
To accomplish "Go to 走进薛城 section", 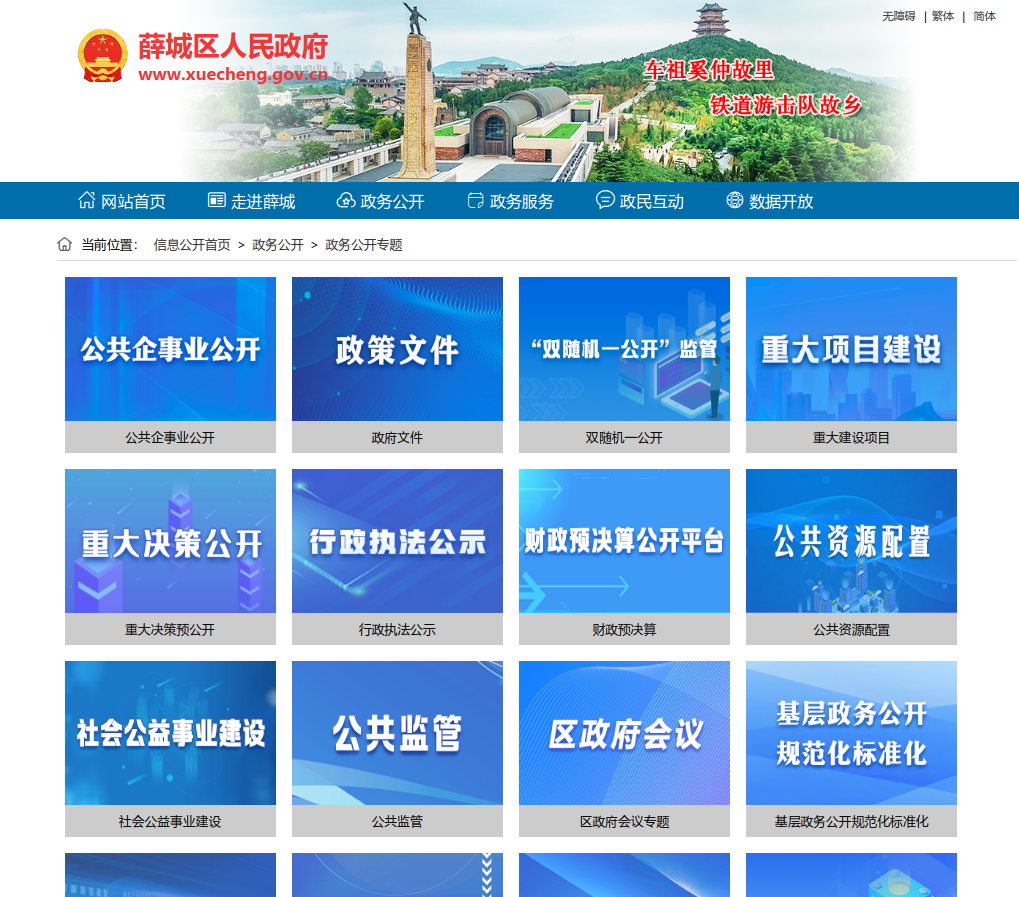I will (252, 201).
